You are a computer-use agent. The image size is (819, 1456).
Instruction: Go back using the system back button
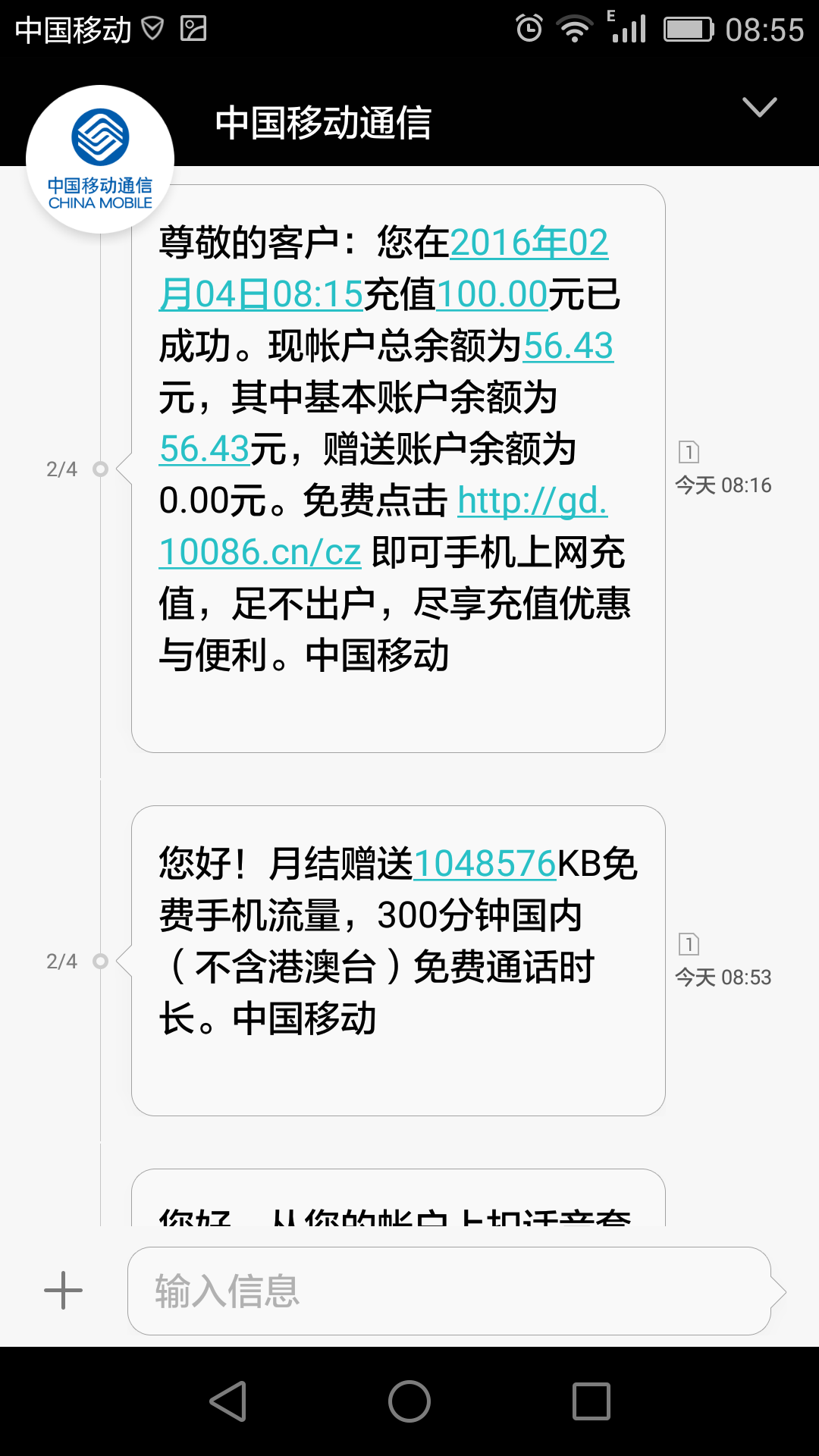pyautogui.click(x=228, y=1401)
